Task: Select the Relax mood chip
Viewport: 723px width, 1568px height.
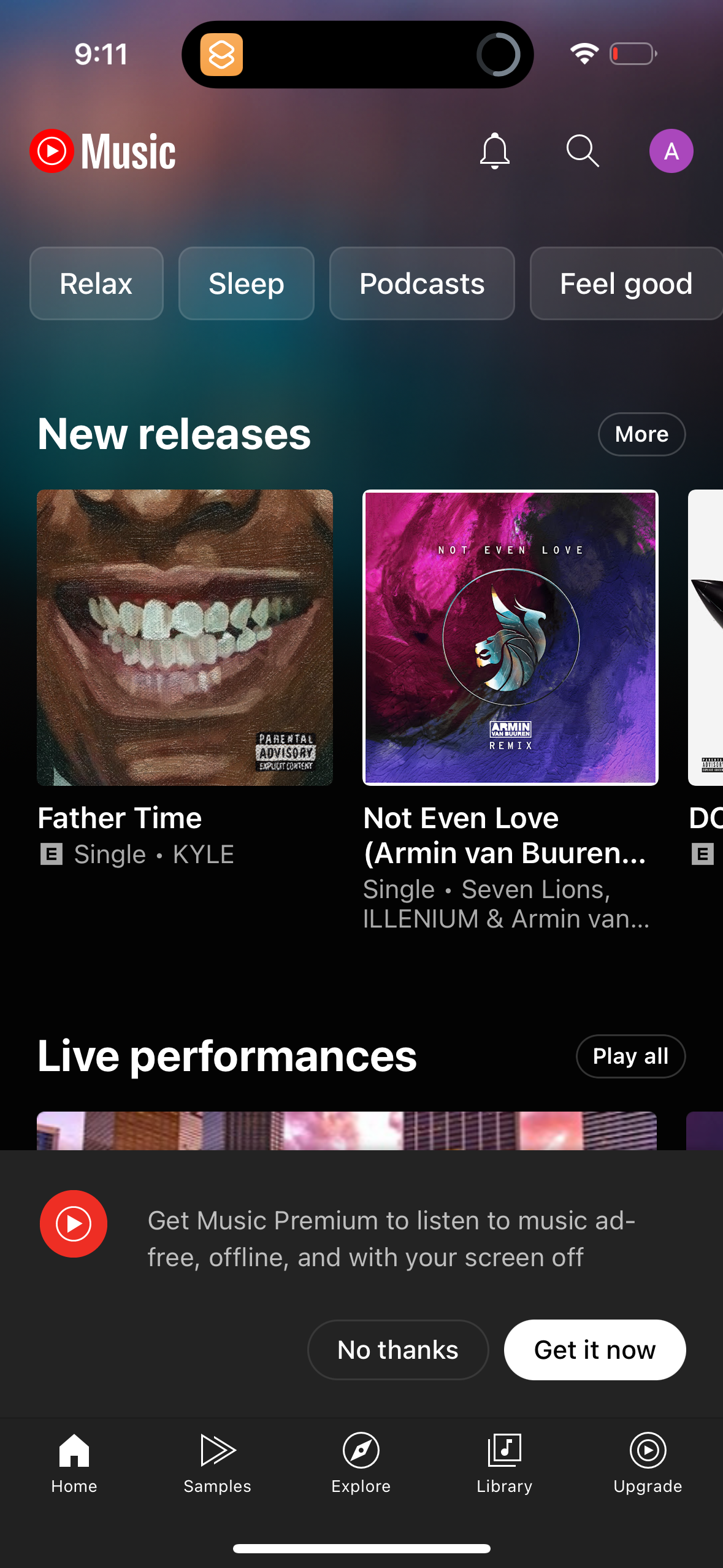Action: pyautogui.click(x=96, y=283)
